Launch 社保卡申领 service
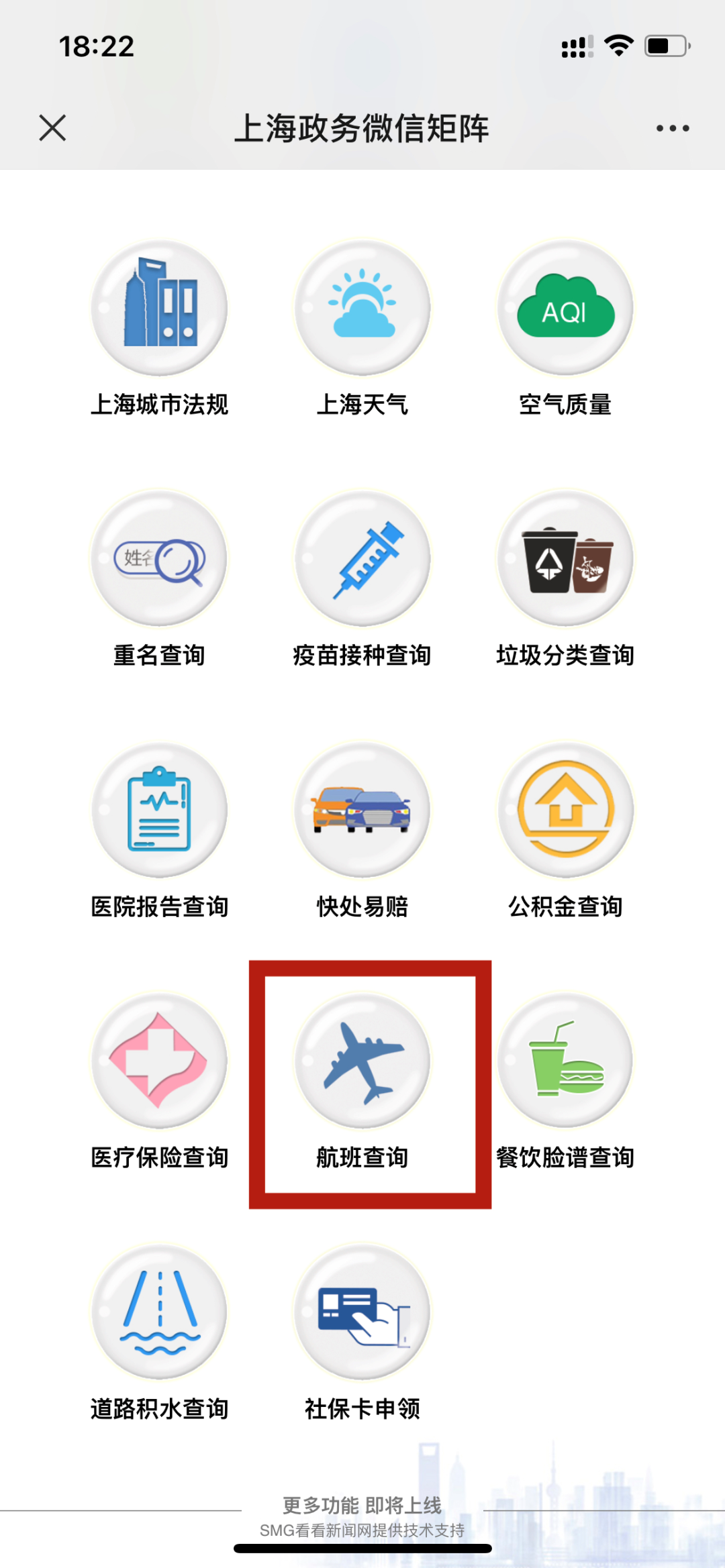Viewport: 725px width, 1568px height. pyautogui.click(x=362, y=1312)
